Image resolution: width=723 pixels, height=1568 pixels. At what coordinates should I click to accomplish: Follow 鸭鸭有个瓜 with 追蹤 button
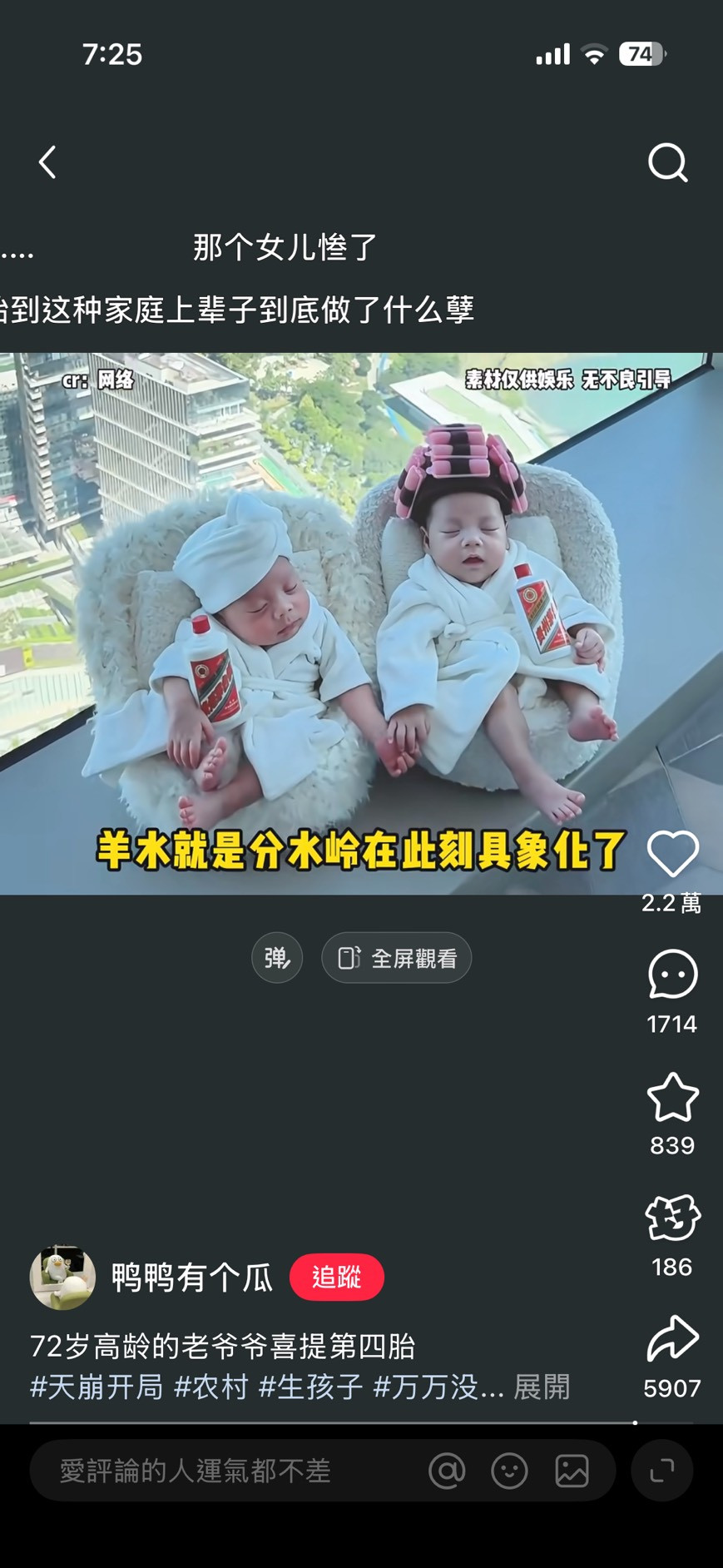[x=337, y=1277]
